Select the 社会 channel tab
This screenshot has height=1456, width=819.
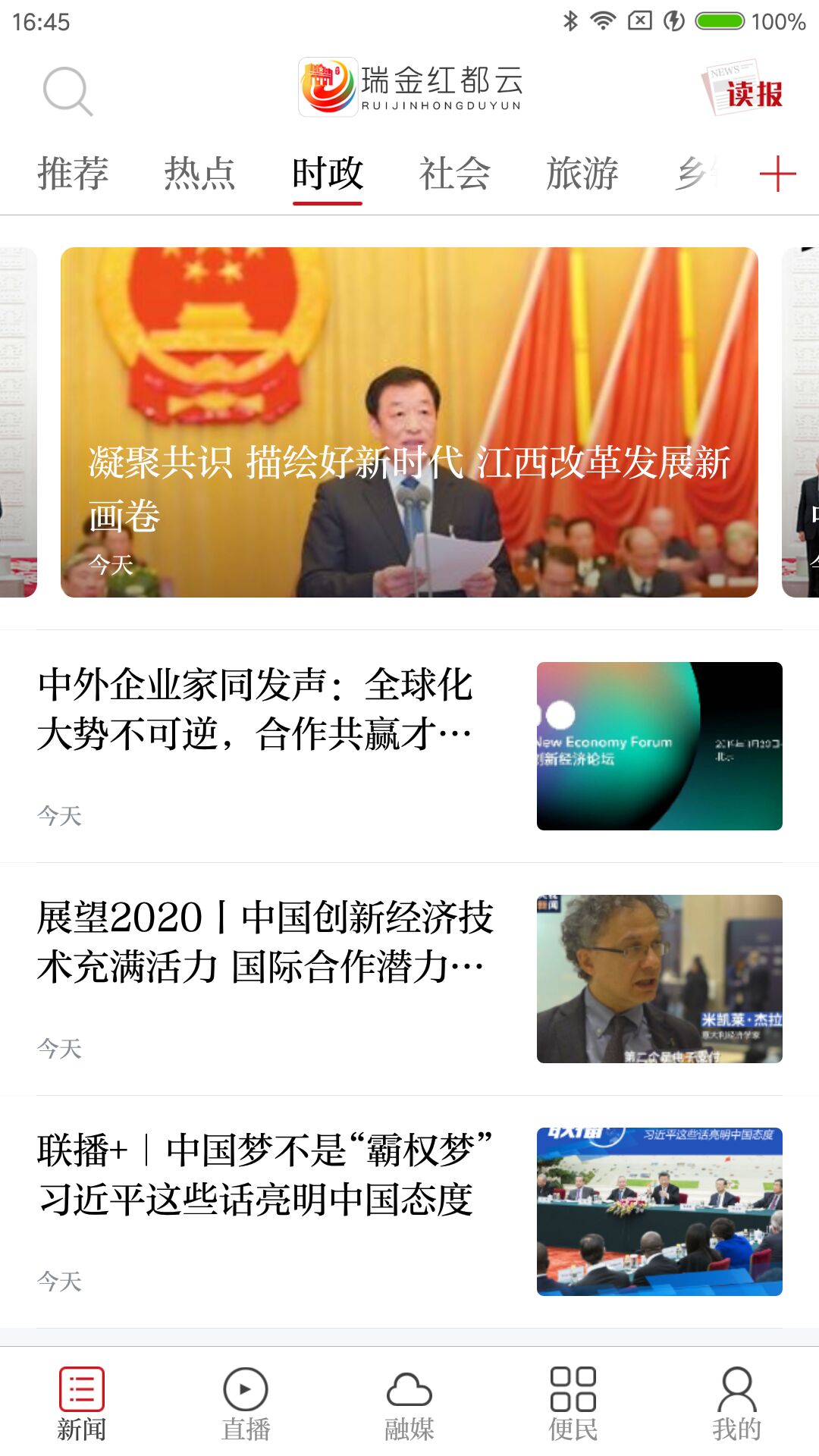453,173
